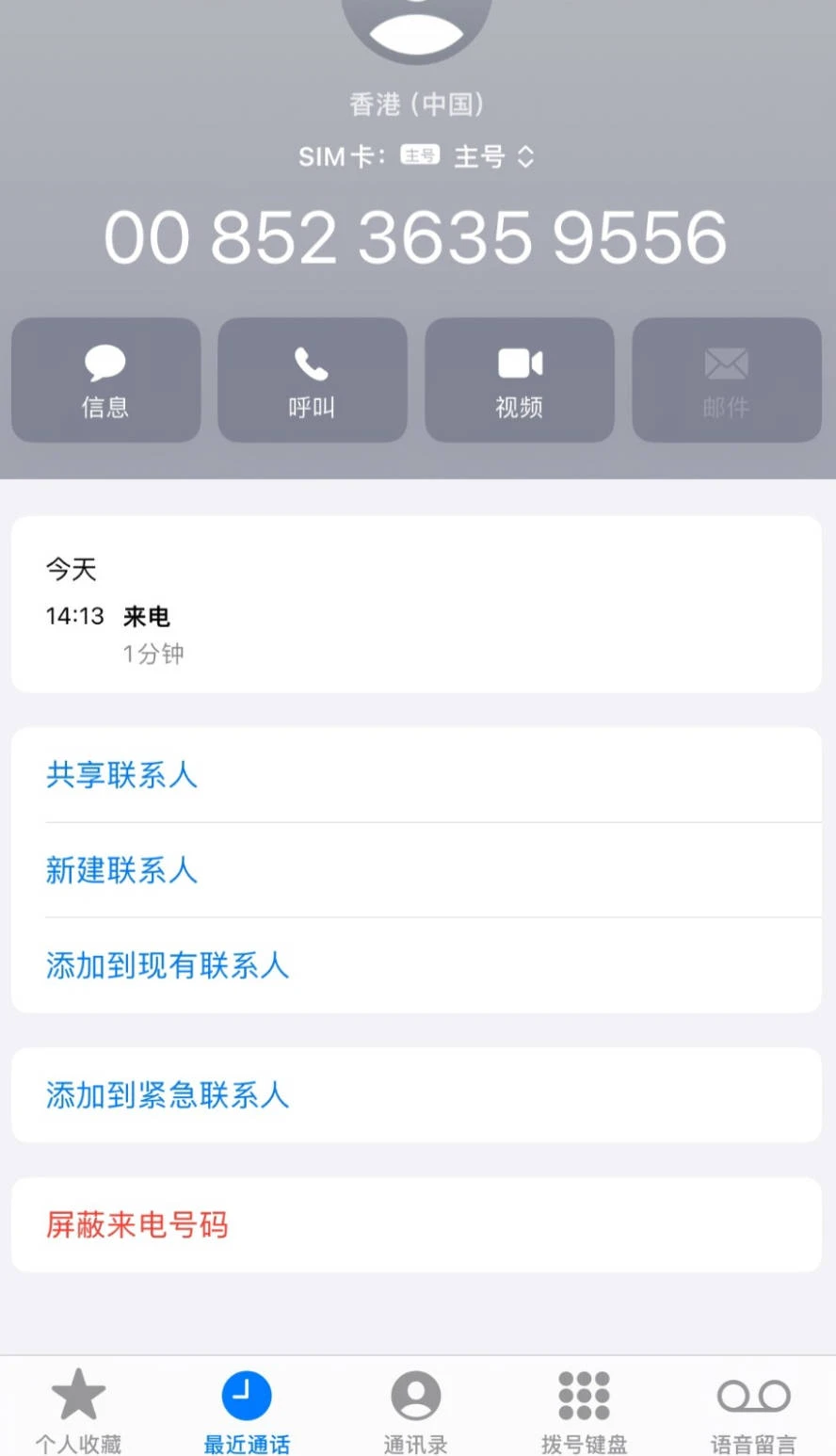The width and height of the screenshot is (836, 1456).
Task: Open the 最近通话 tab
Action: click(247, 1409)
